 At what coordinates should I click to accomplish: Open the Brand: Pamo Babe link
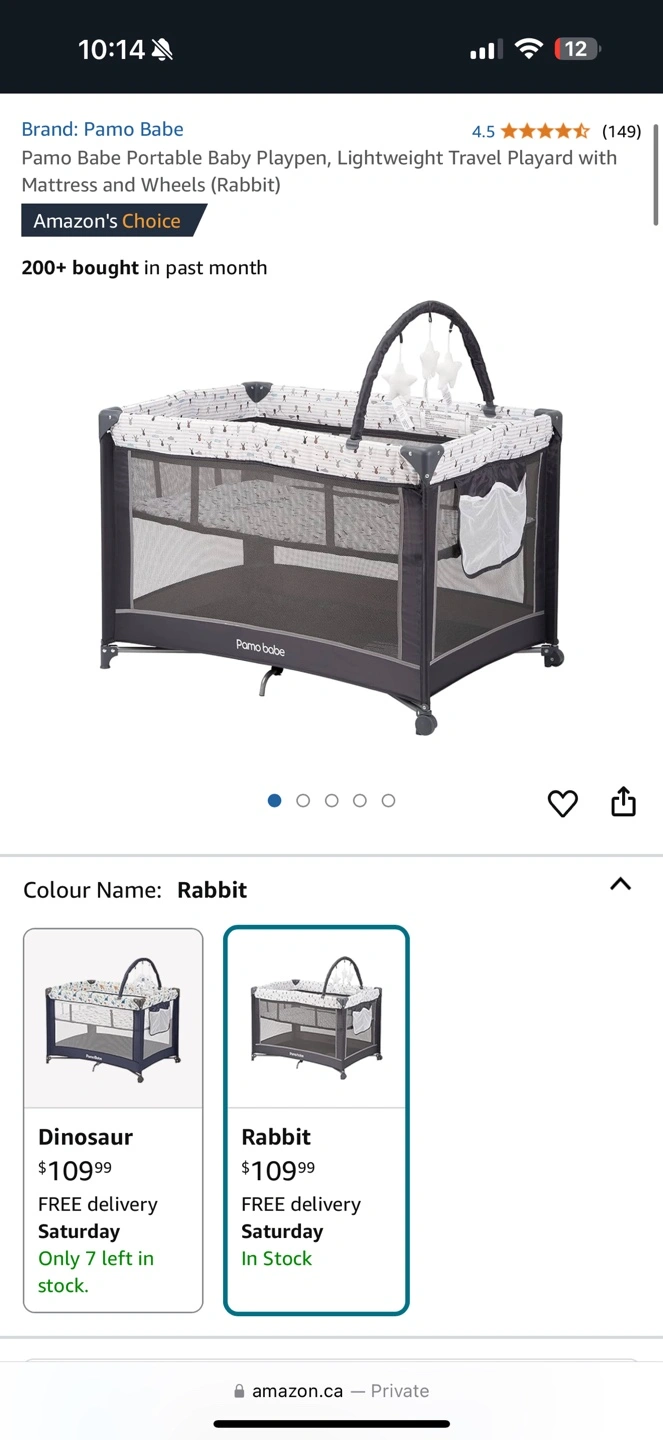102,129
